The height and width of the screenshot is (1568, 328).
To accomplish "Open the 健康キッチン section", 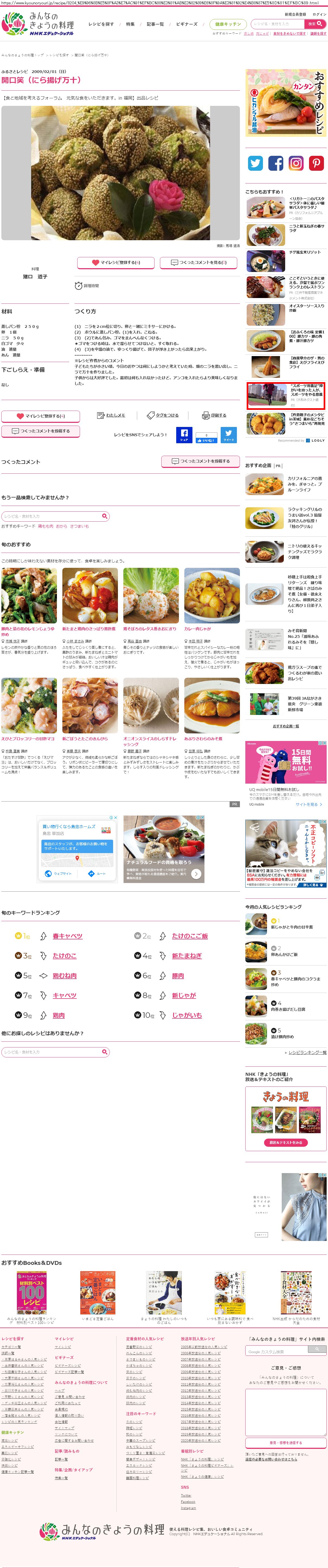I will pyautogui.click(x=228, y=24).
